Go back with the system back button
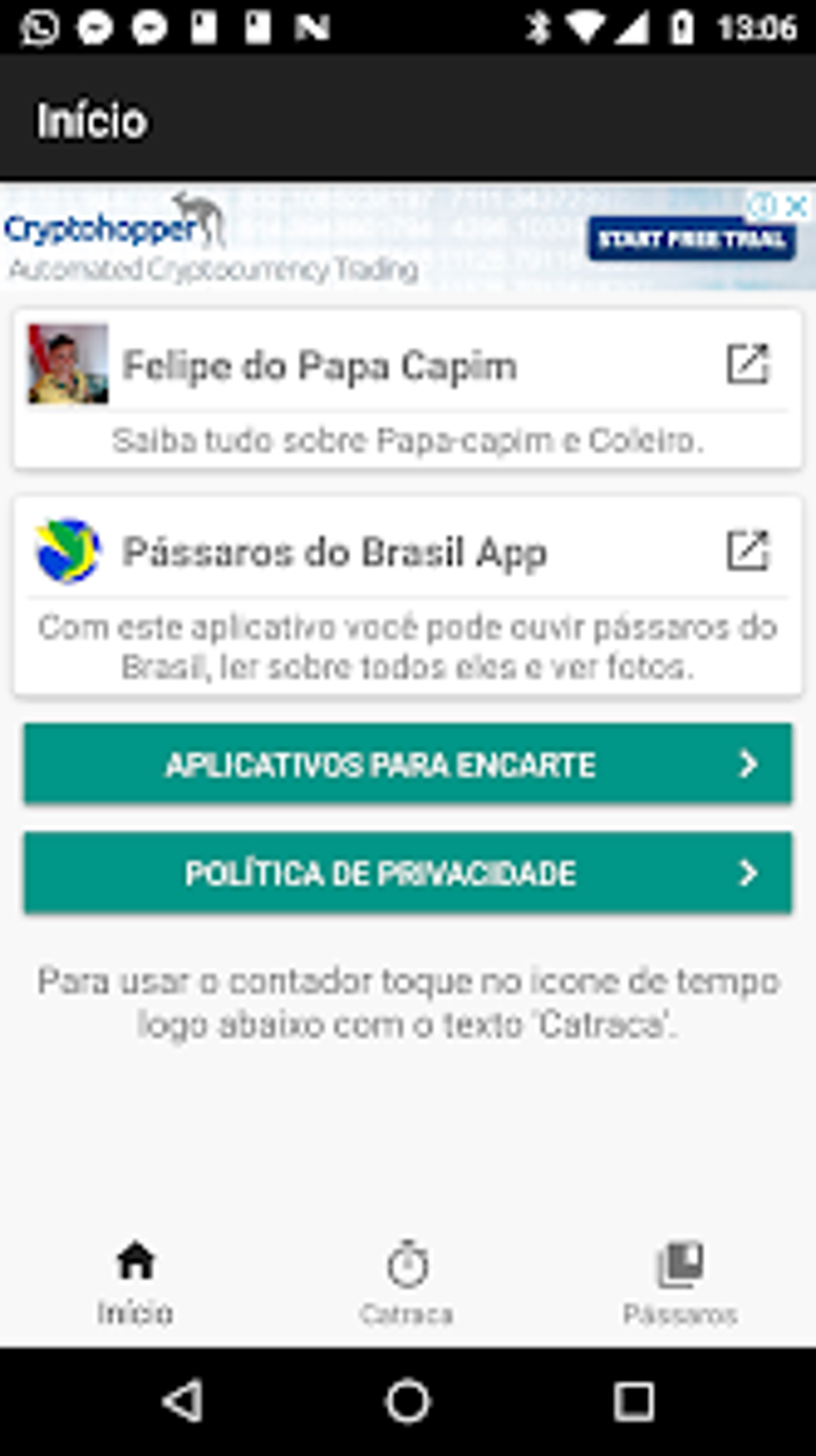The image size is (816, 1456). click(182, 1402)
